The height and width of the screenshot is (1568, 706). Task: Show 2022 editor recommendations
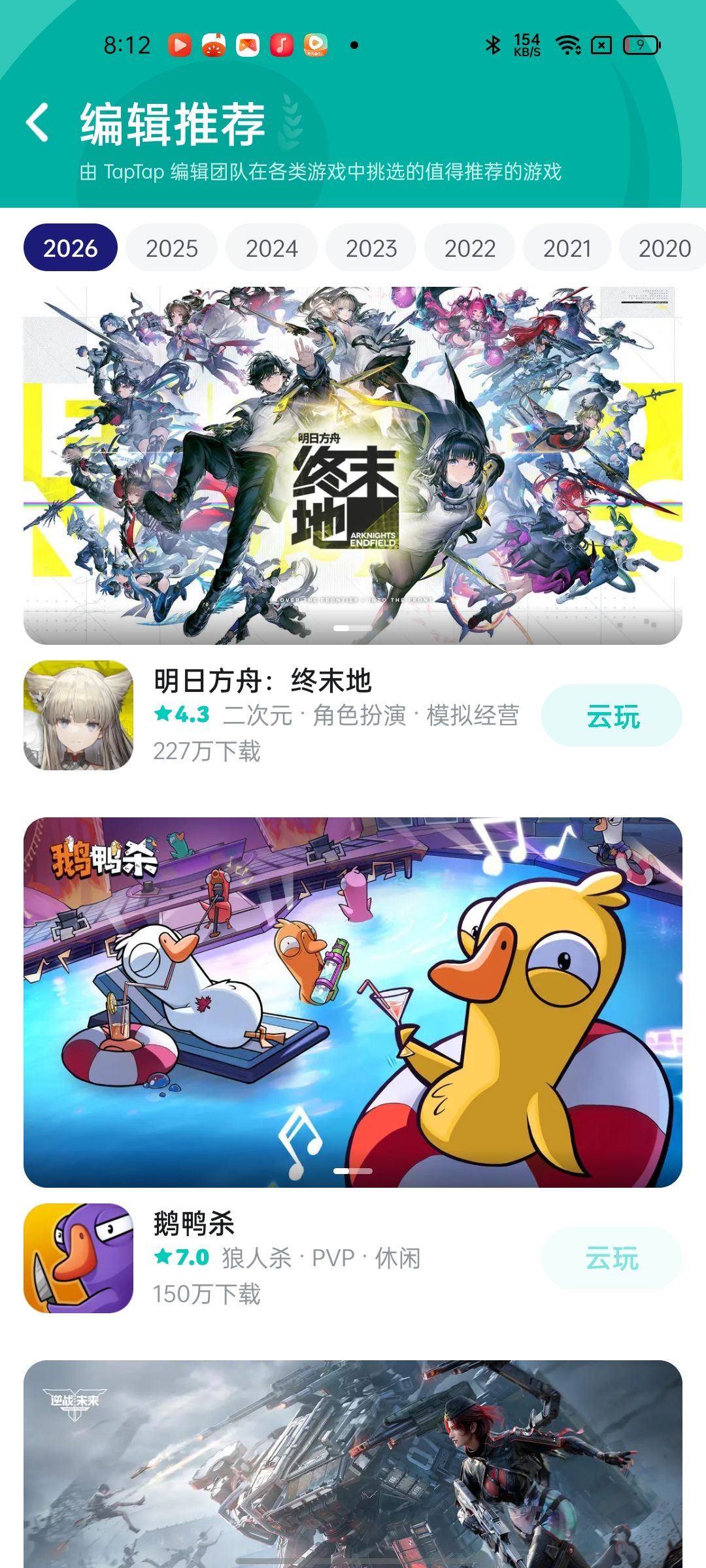[469, 248]
